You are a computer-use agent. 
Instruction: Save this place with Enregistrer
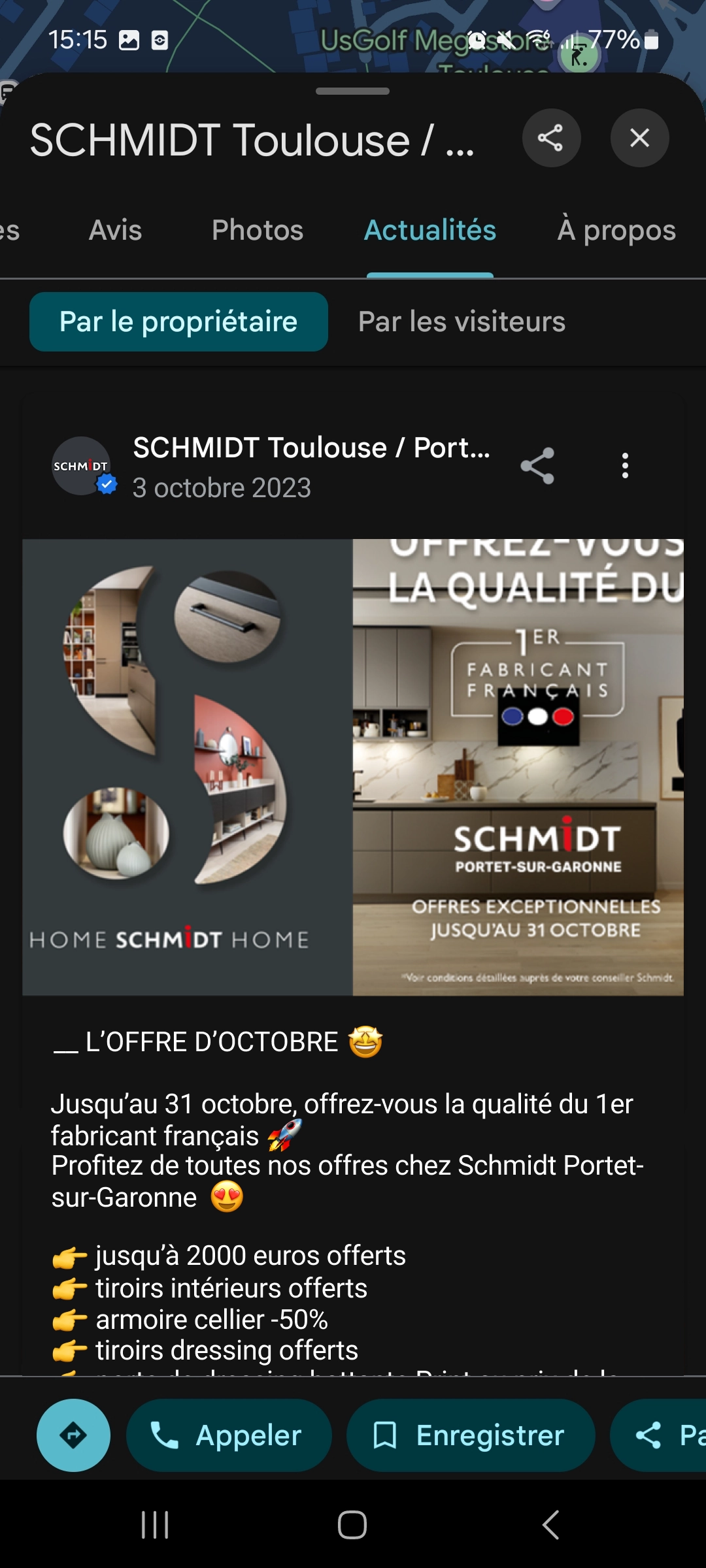point(470,1436)
